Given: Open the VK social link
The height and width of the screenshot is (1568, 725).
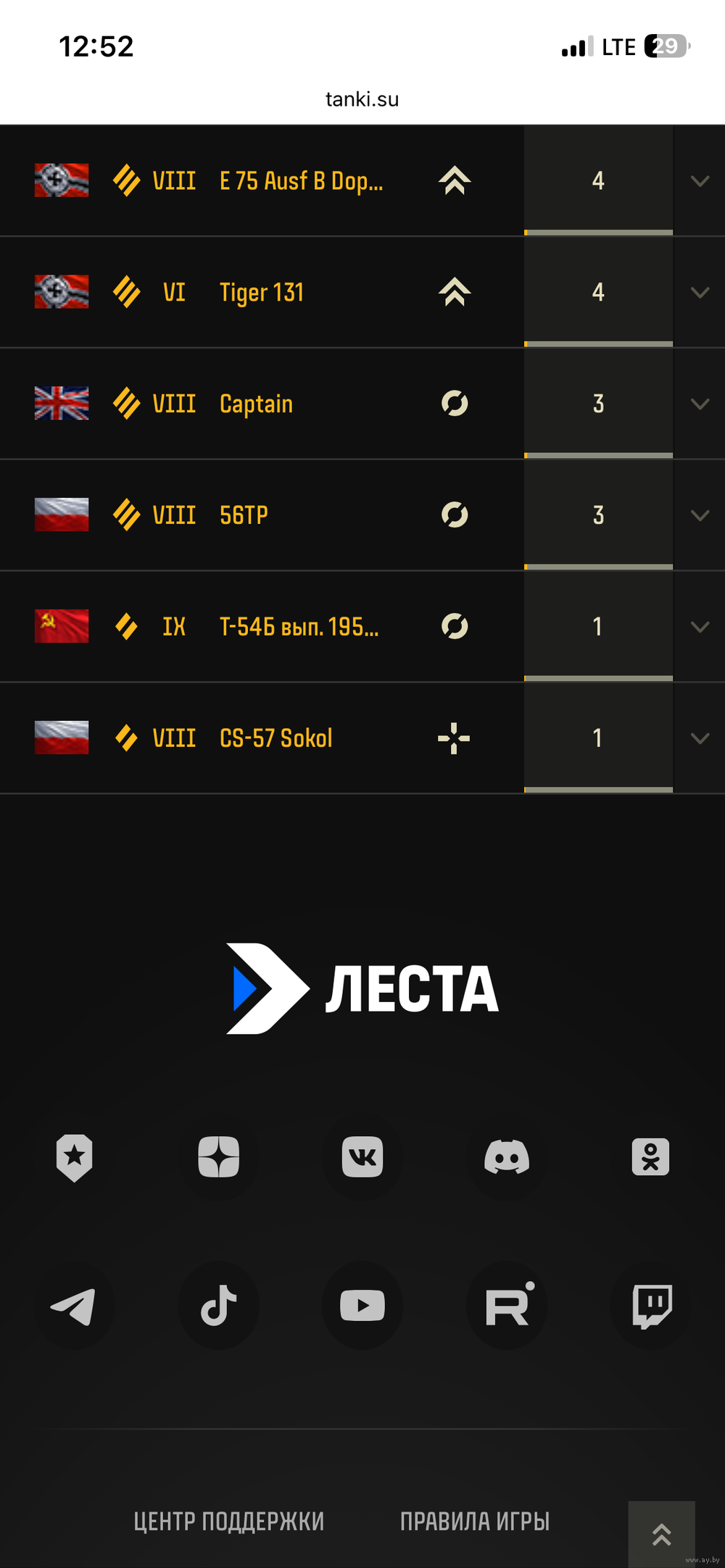Looking at the screenshot, I should coord(362,1157).
